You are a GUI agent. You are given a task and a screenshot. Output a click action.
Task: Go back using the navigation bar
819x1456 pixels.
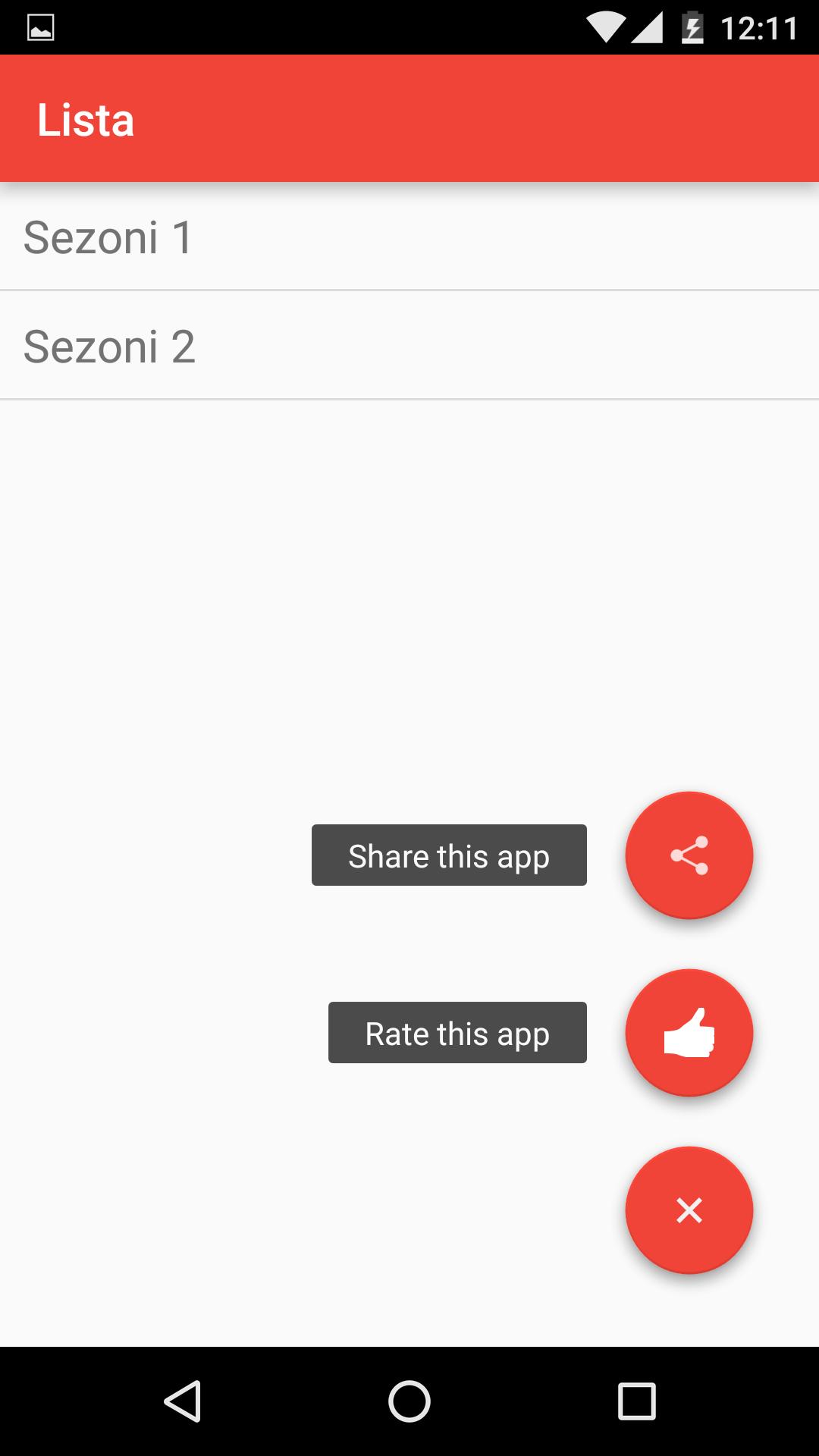tap(182, 1400)
